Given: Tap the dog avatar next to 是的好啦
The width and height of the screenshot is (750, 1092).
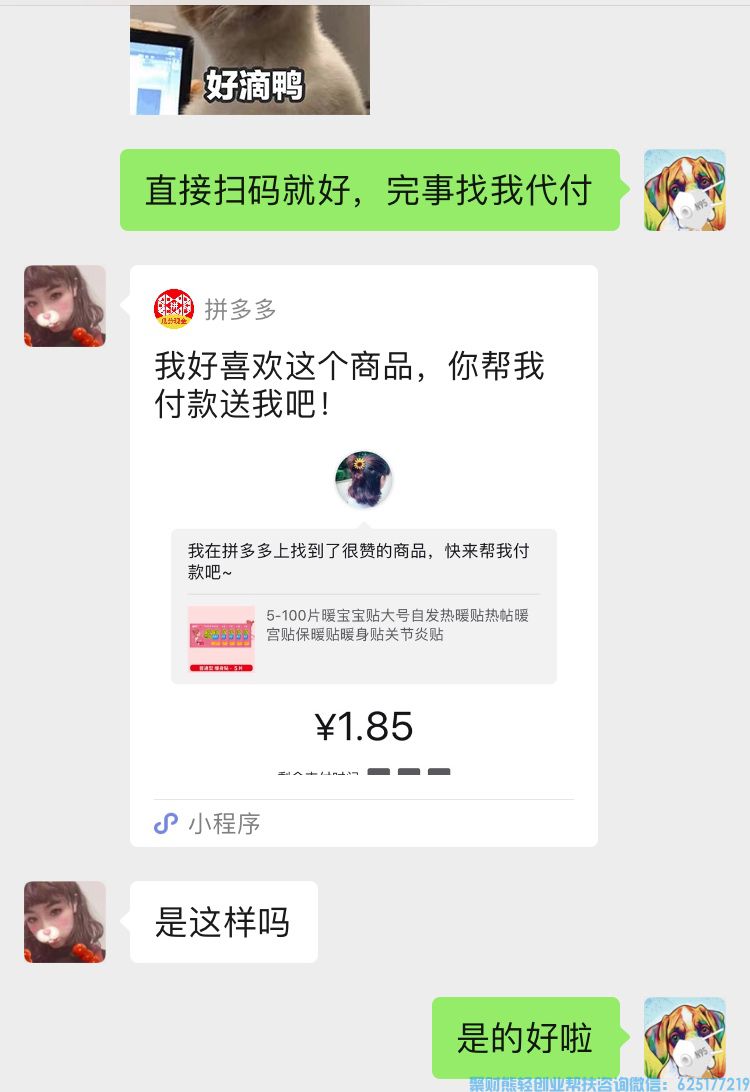Looking at the screenshot, I should (684, 1037).
